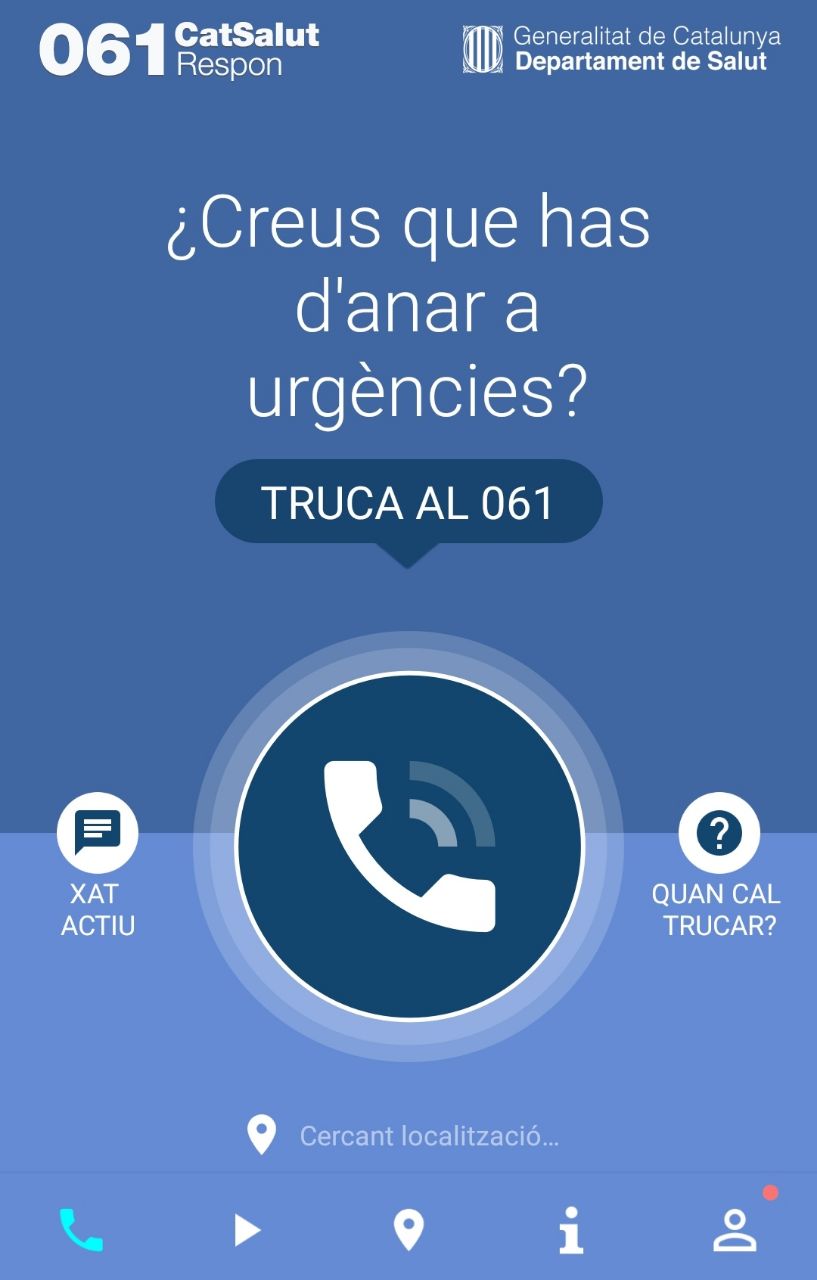
Task: Go to the information tab
Action: [x=571, y=1230]
